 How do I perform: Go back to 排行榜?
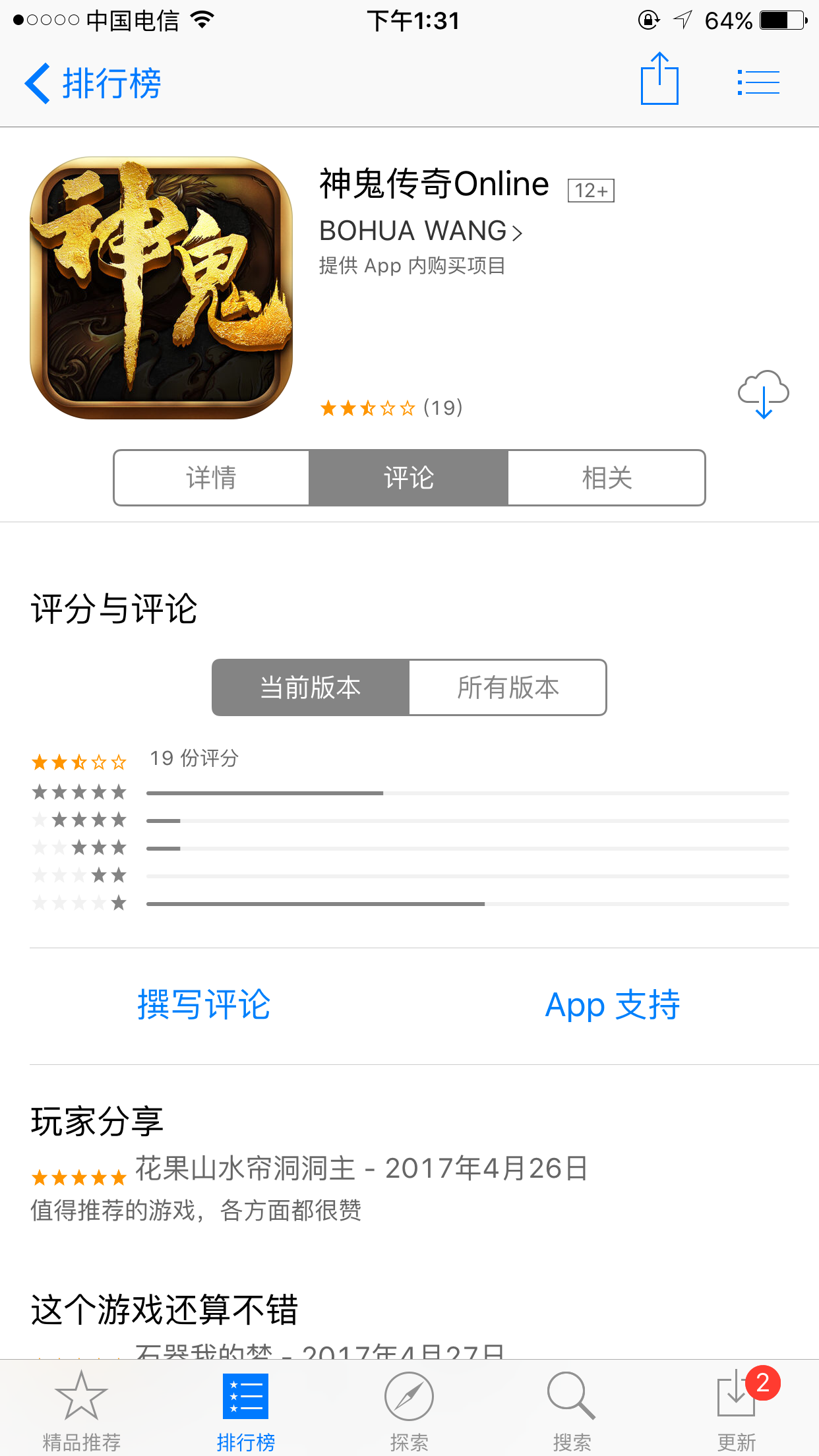[93, 84]
